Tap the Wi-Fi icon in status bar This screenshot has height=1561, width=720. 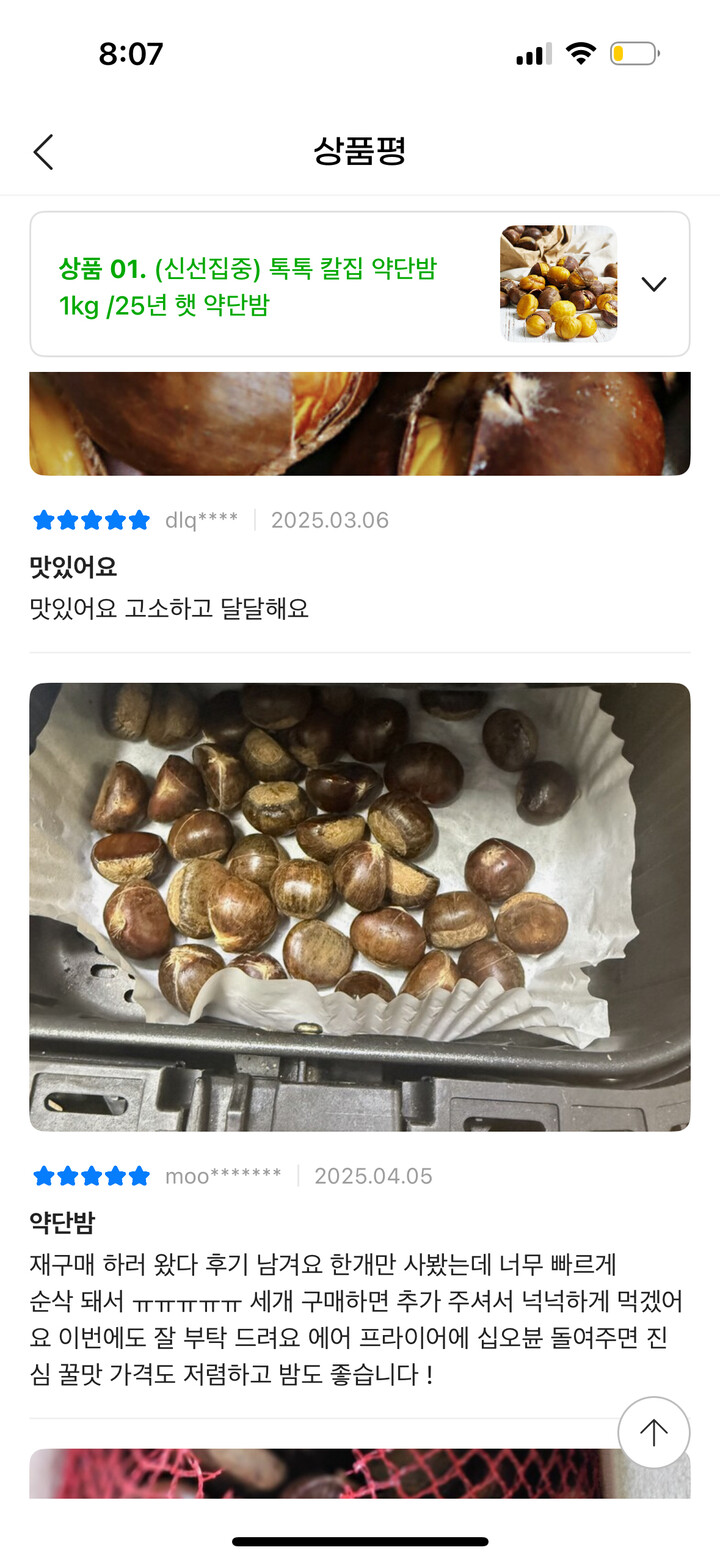point(581,55)
